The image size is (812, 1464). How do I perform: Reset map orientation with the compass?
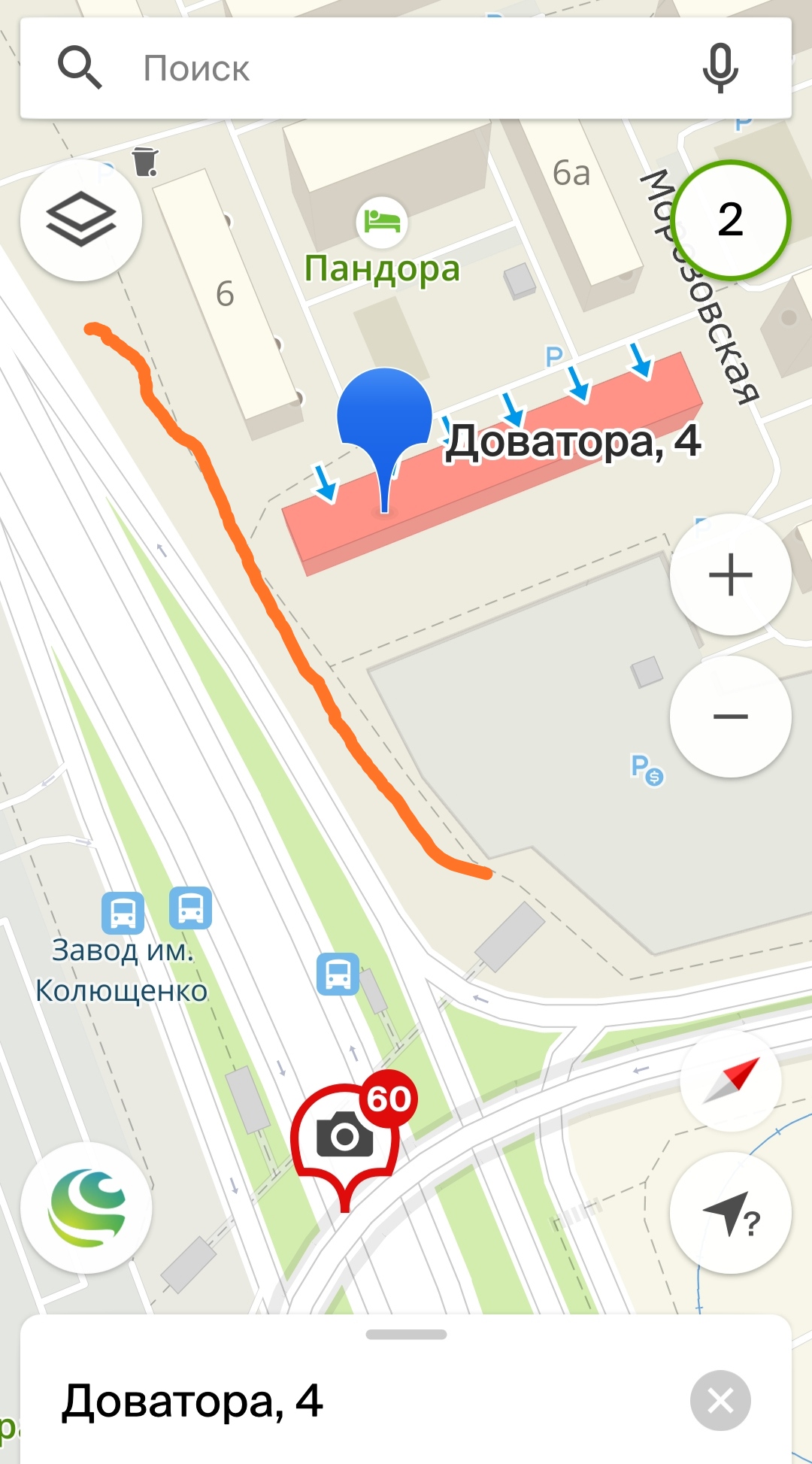(731, 1081)
